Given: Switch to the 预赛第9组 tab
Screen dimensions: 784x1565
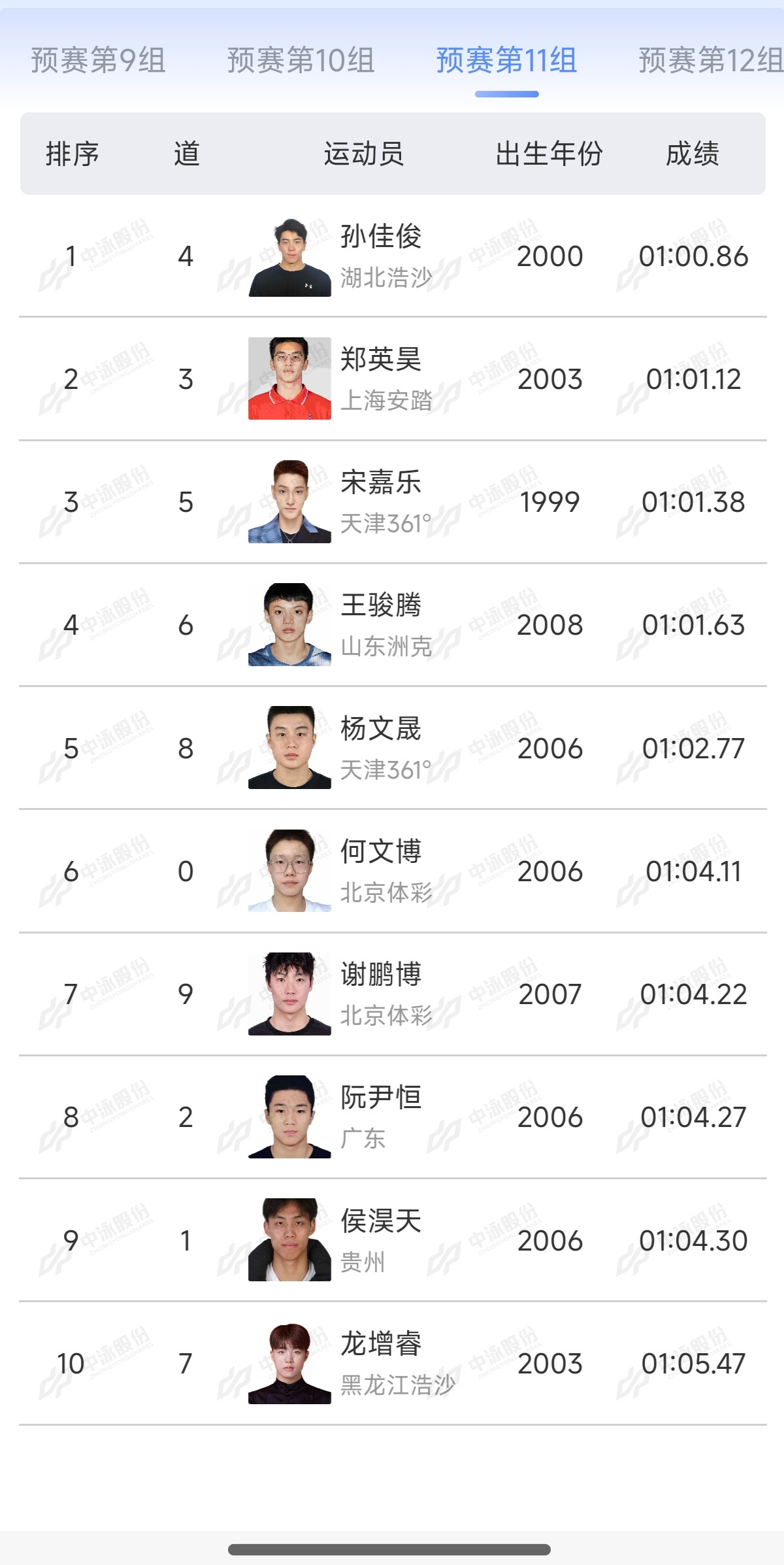Looking at the screenshot, I should (x=98, y=61).
